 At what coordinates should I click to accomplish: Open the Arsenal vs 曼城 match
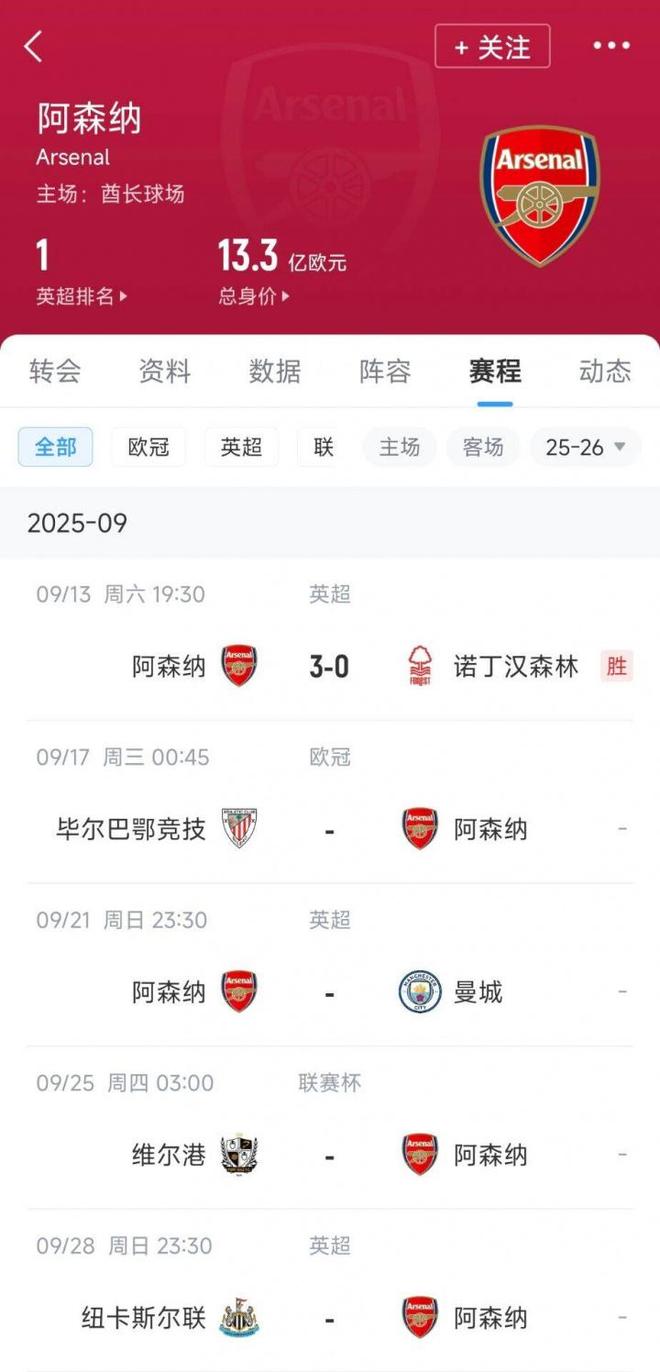point(330,992)
